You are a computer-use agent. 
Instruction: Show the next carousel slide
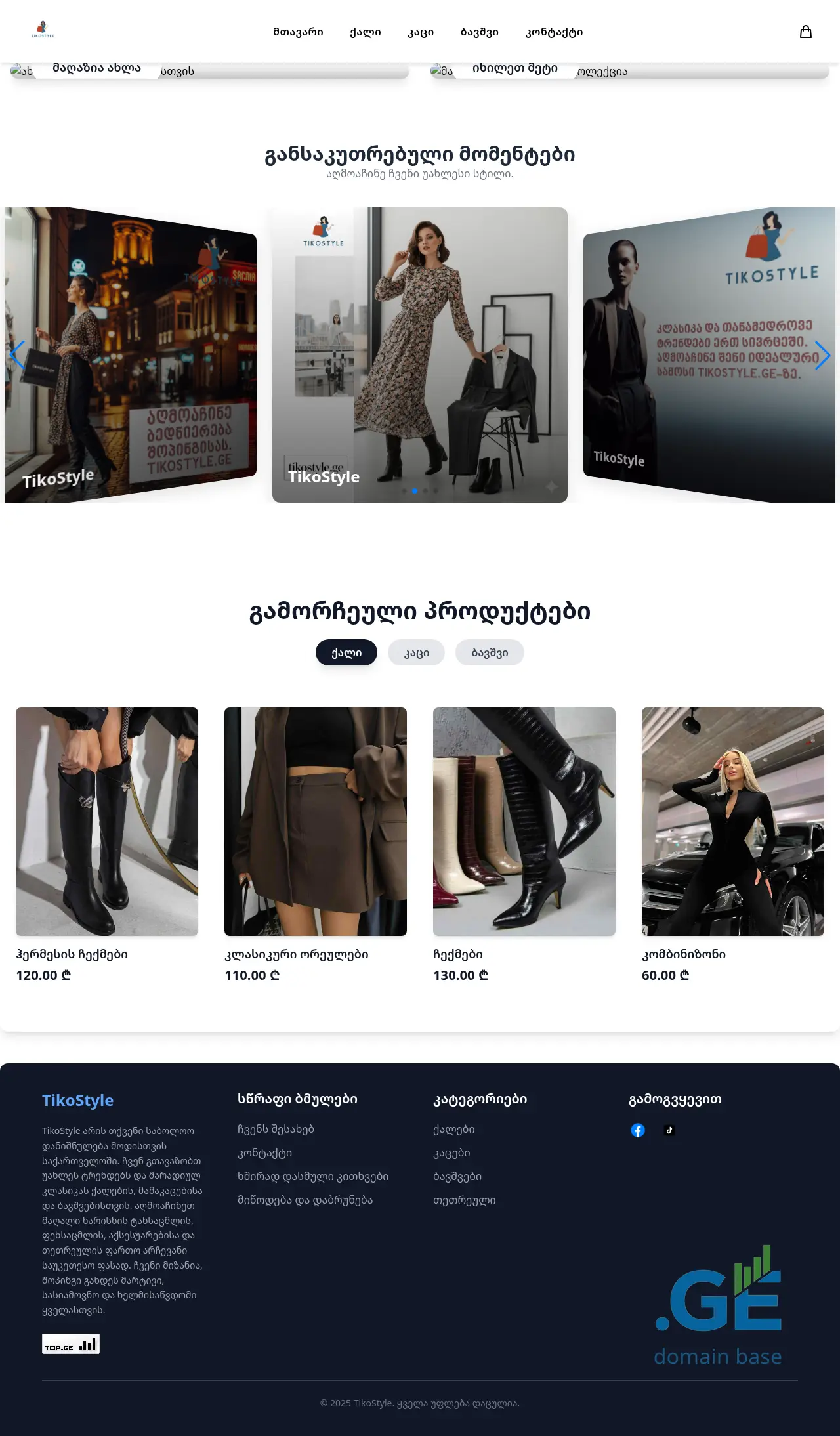tap(822, 355)
